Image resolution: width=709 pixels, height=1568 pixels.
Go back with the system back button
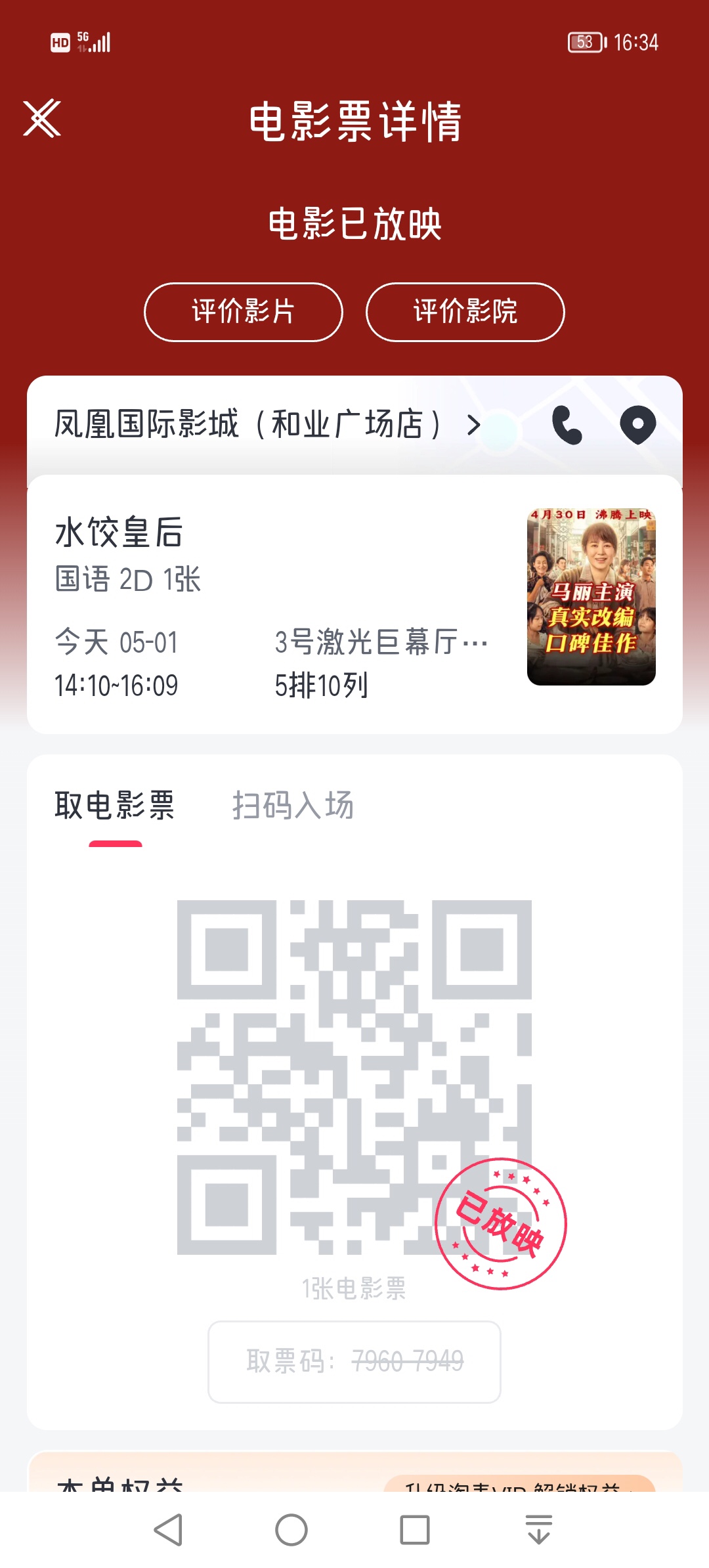pyautogui.click(x=168, y=1530)
